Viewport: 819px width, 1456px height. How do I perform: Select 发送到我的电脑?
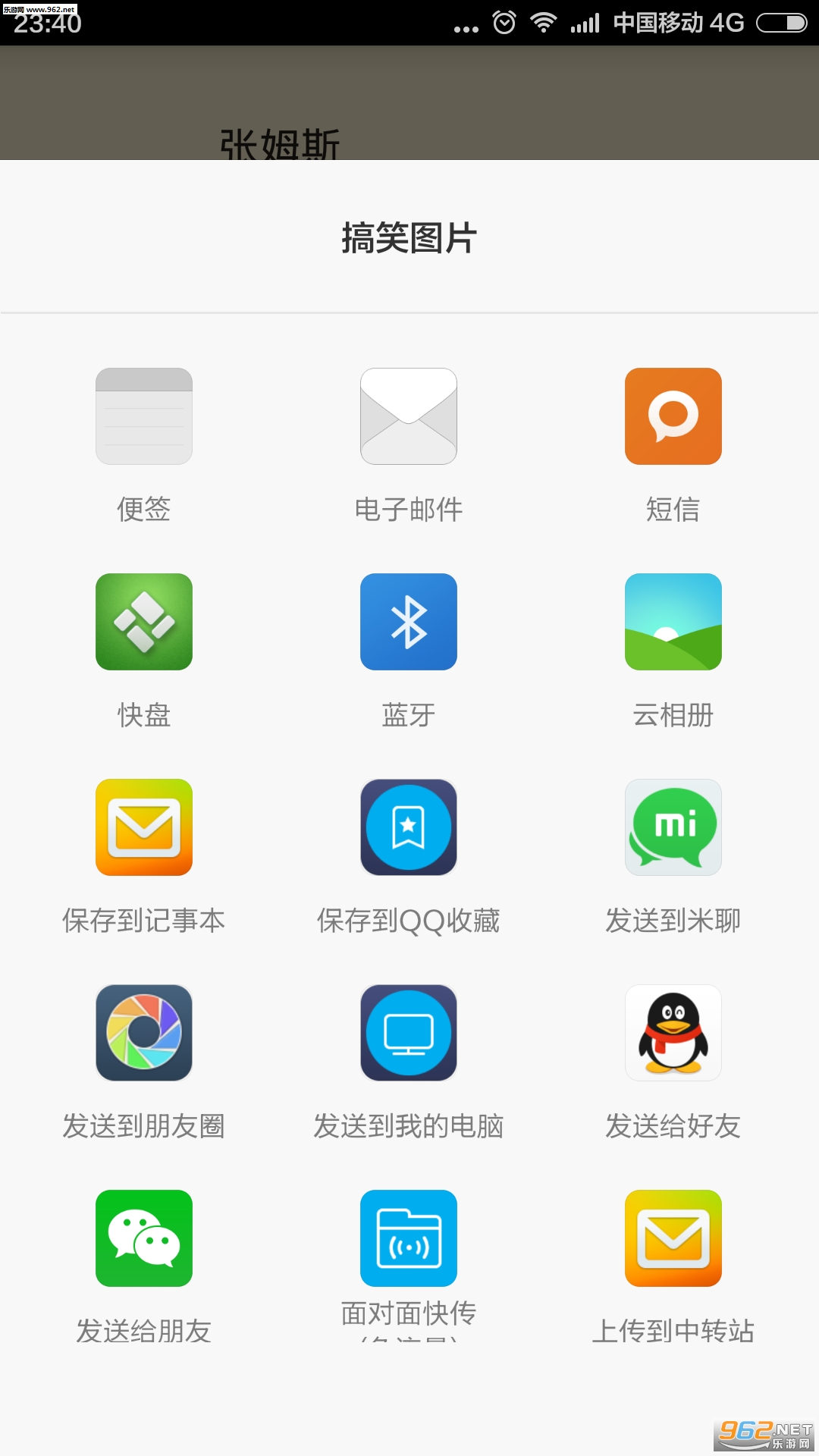[x=408, y=1033]
